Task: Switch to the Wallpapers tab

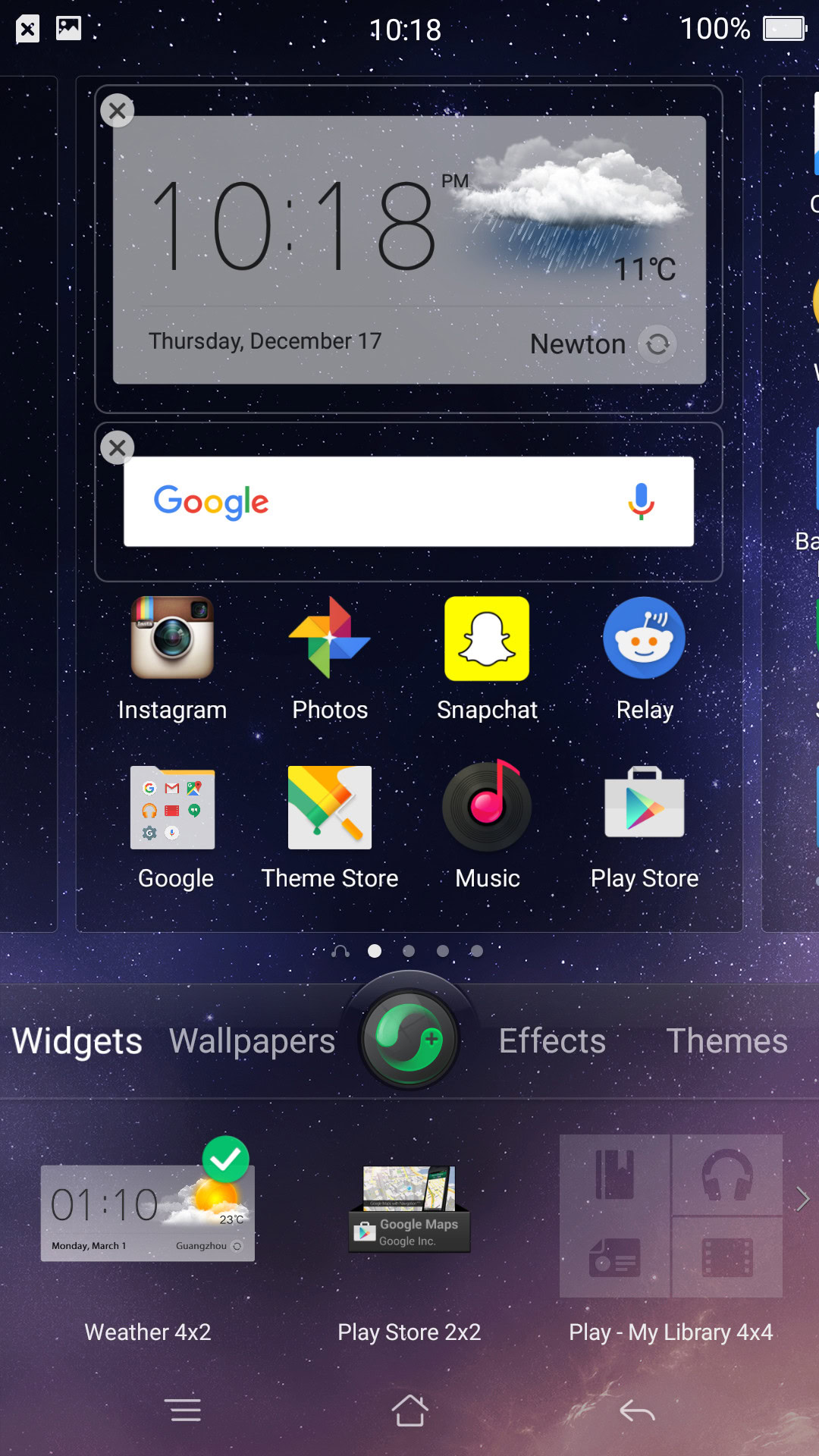Action: (252, 1041)
